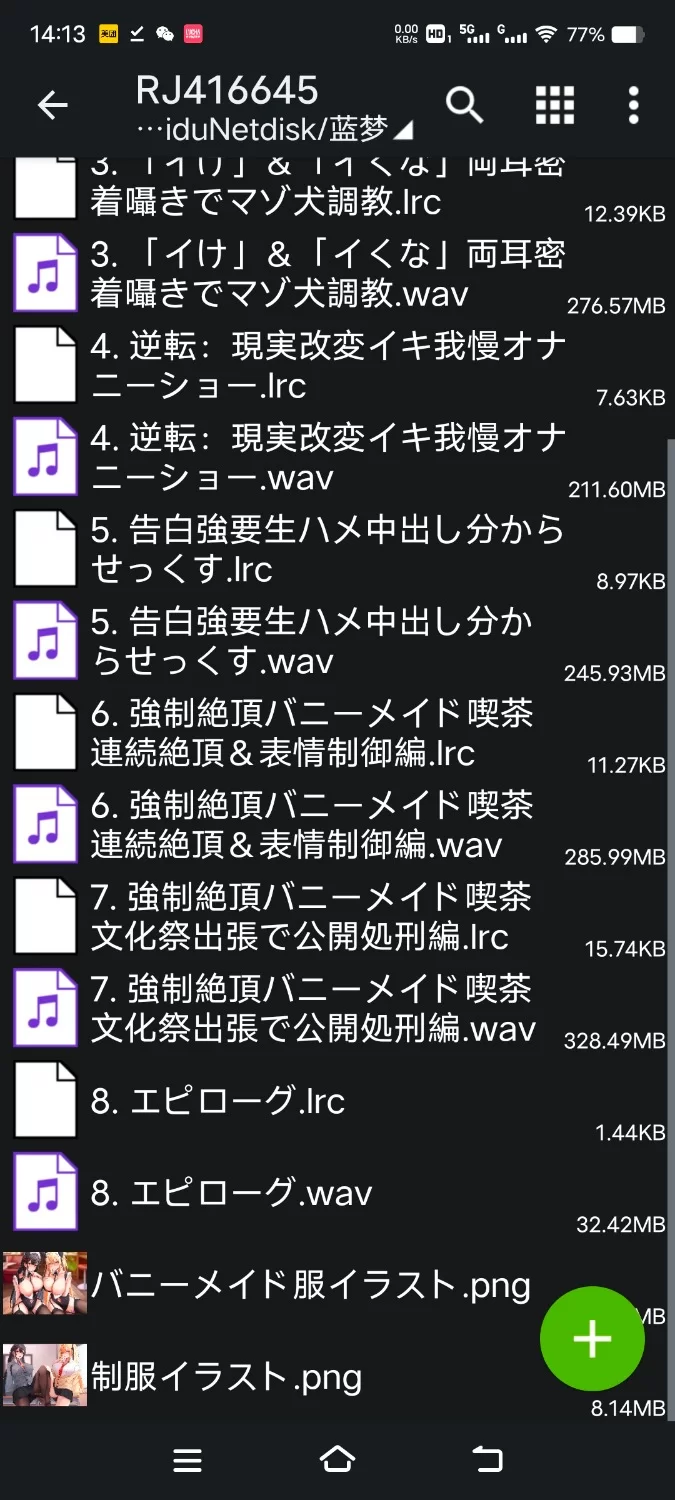Tap the green plus floating button
The width and height of the screenshot is (675, 1500).
(x=592, y=1338)
